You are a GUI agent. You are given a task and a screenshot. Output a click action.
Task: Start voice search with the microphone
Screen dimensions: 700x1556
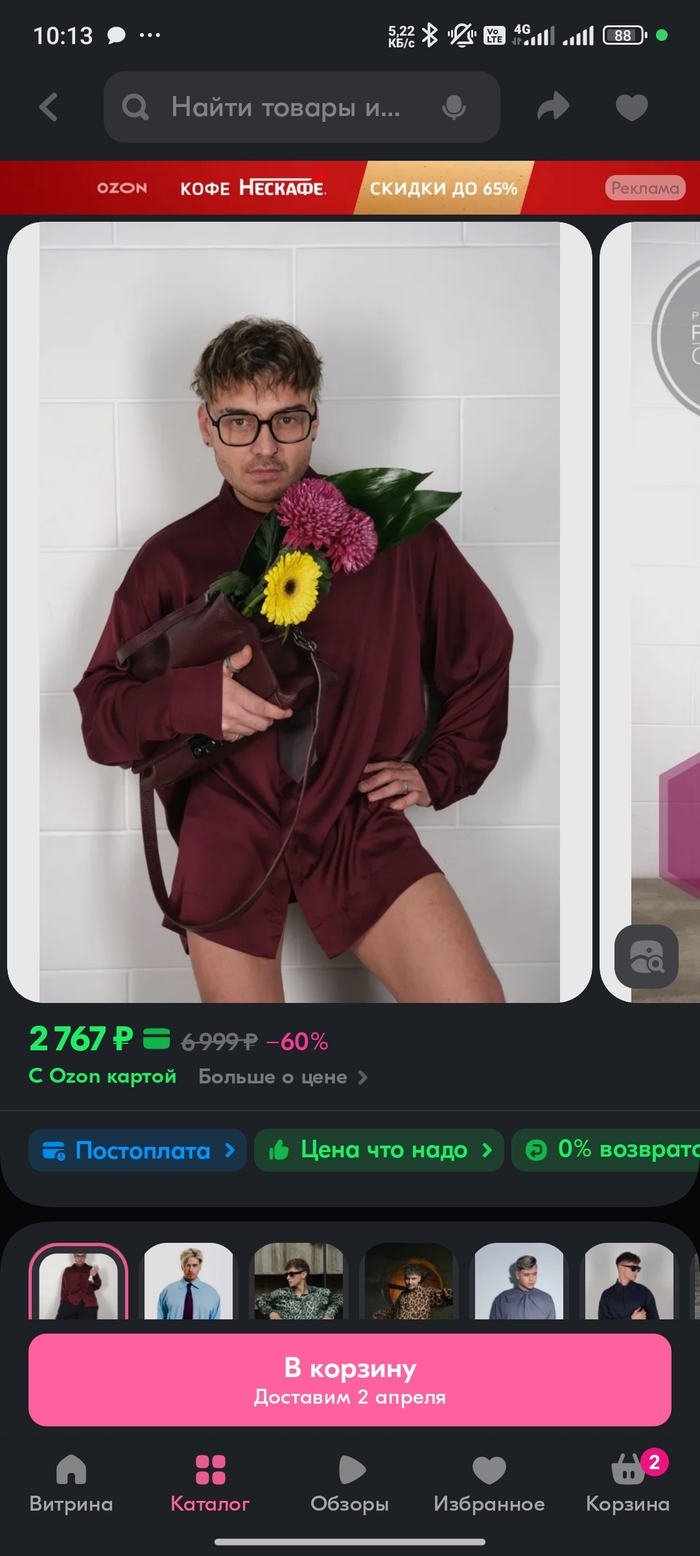(454, 107)
